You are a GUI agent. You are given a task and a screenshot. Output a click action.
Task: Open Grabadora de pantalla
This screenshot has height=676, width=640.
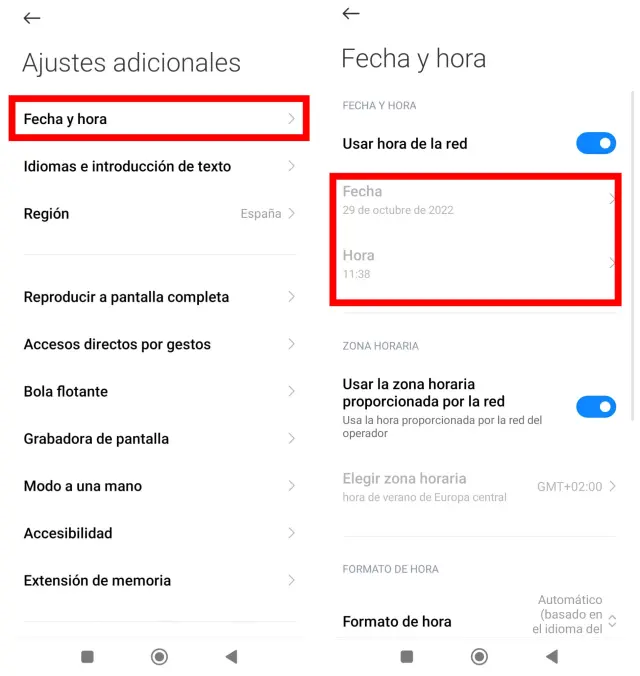(x=158, y=439)
